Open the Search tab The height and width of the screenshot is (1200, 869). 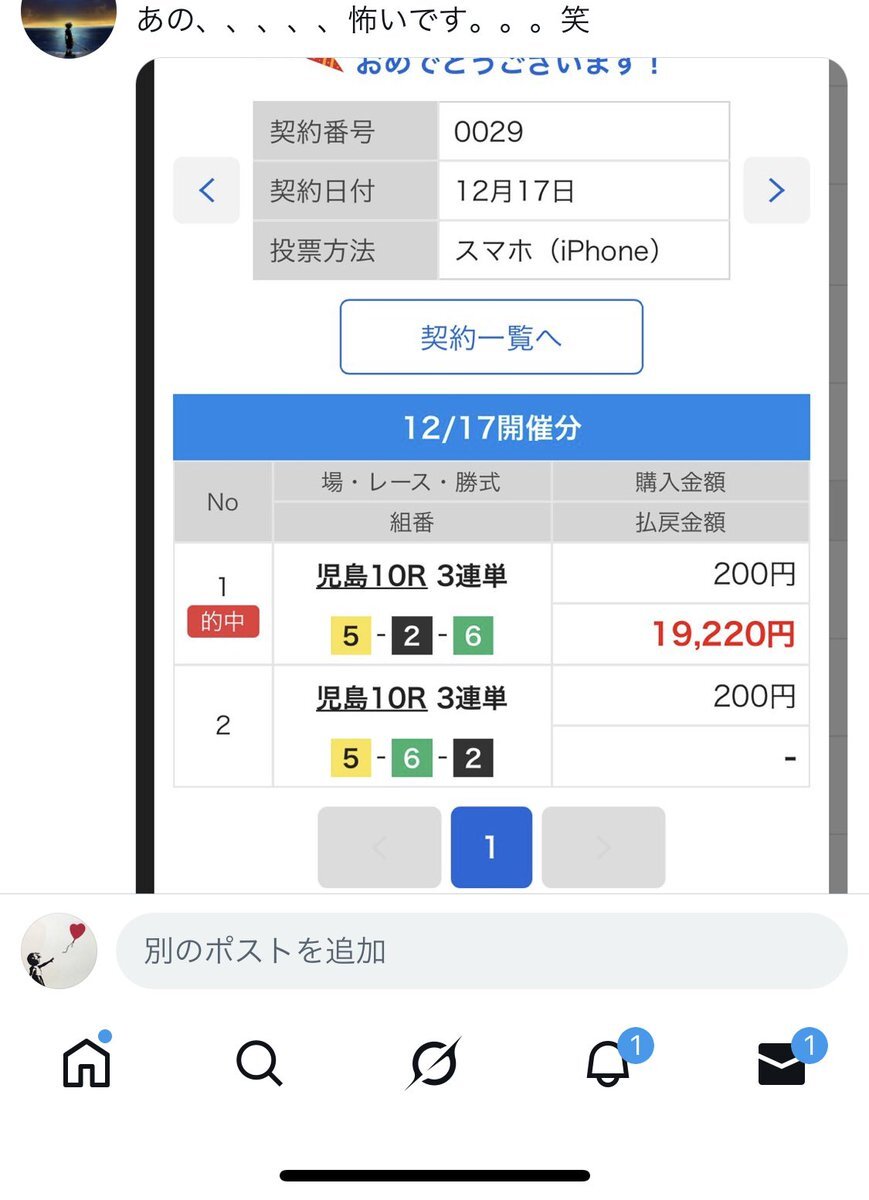click(260, 1063)
